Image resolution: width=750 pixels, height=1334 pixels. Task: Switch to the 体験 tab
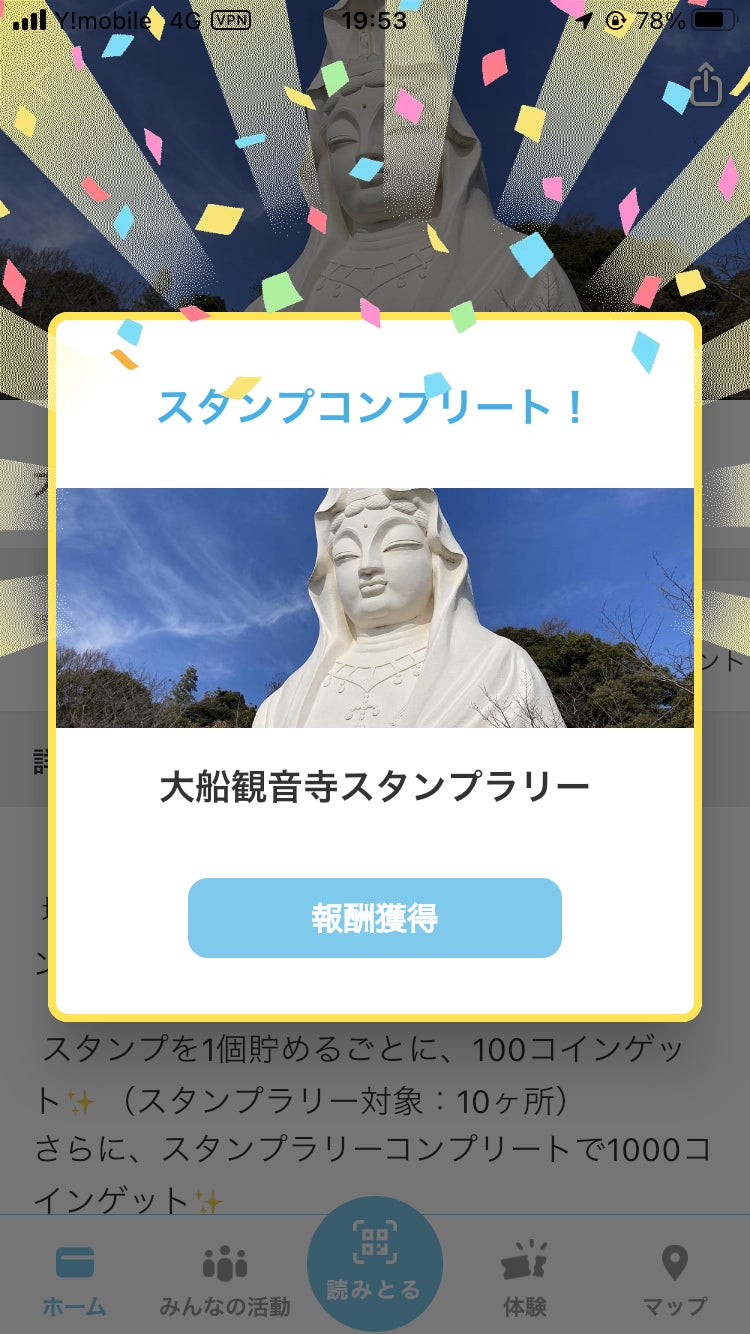pos(524,1278)
